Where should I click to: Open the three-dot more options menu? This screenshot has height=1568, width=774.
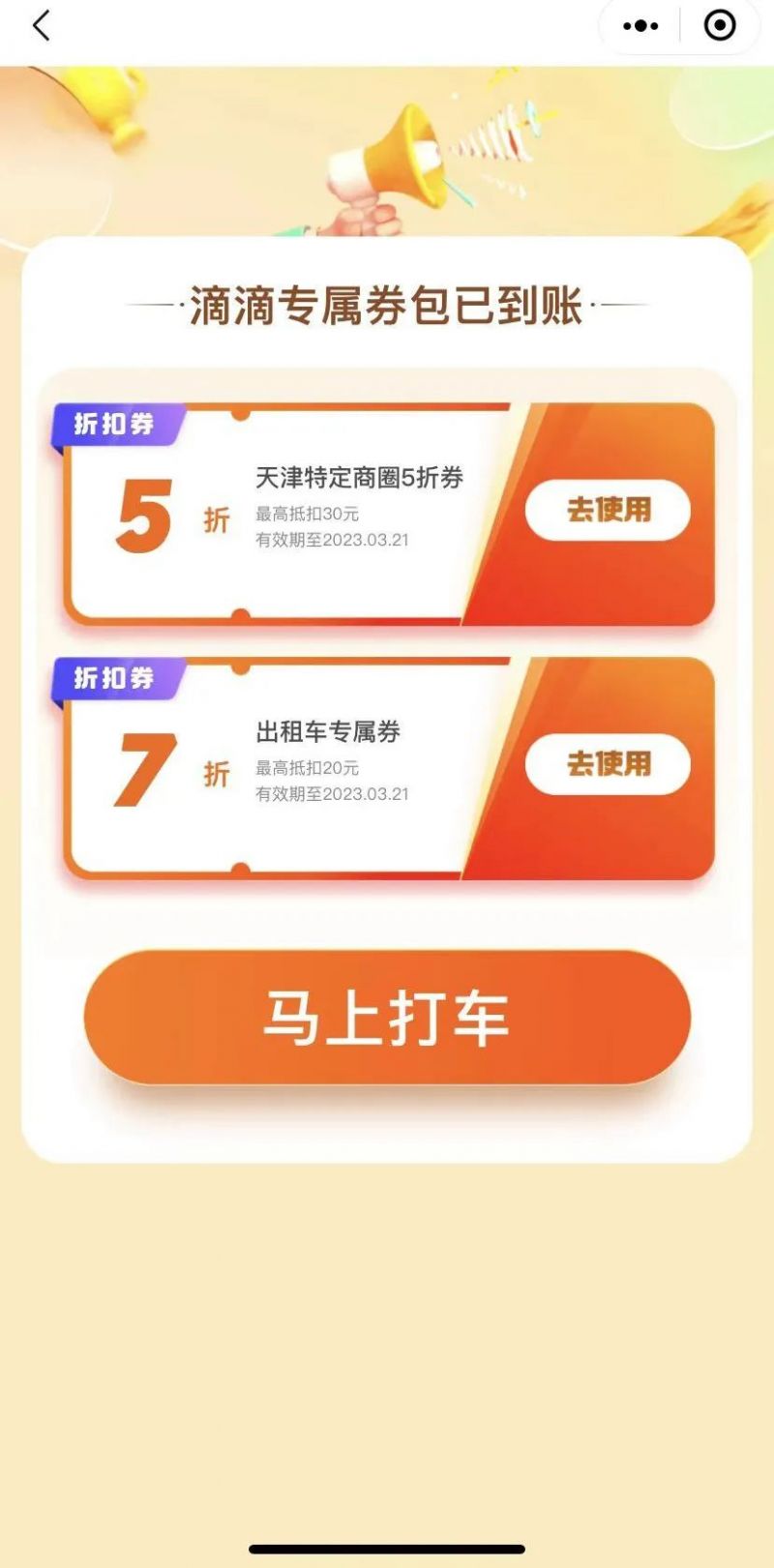pyautogui.click(x=639, y=26)
